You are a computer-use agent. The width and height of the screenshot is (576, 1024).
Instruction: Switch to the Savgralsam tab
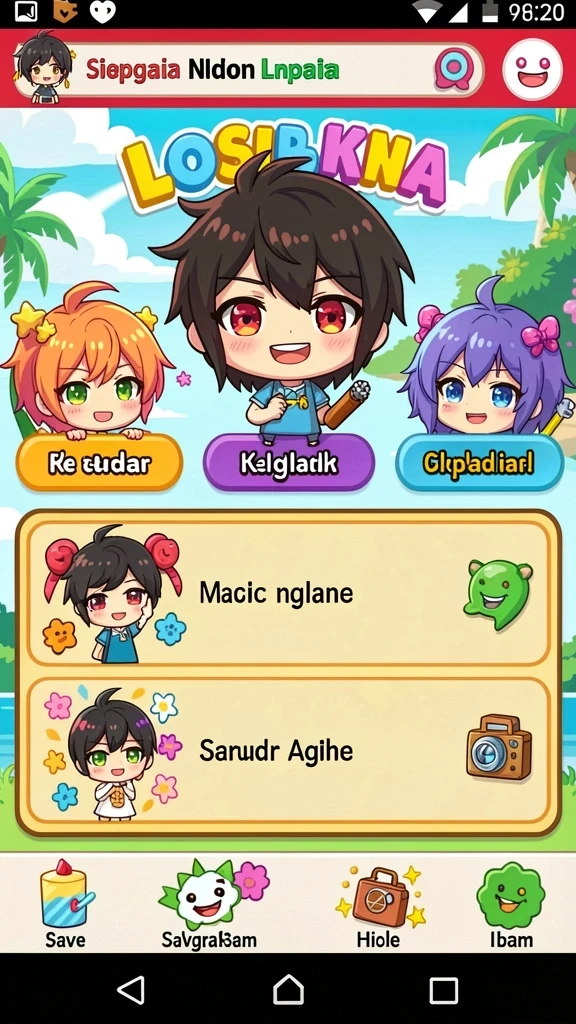[x=209, y=904]
